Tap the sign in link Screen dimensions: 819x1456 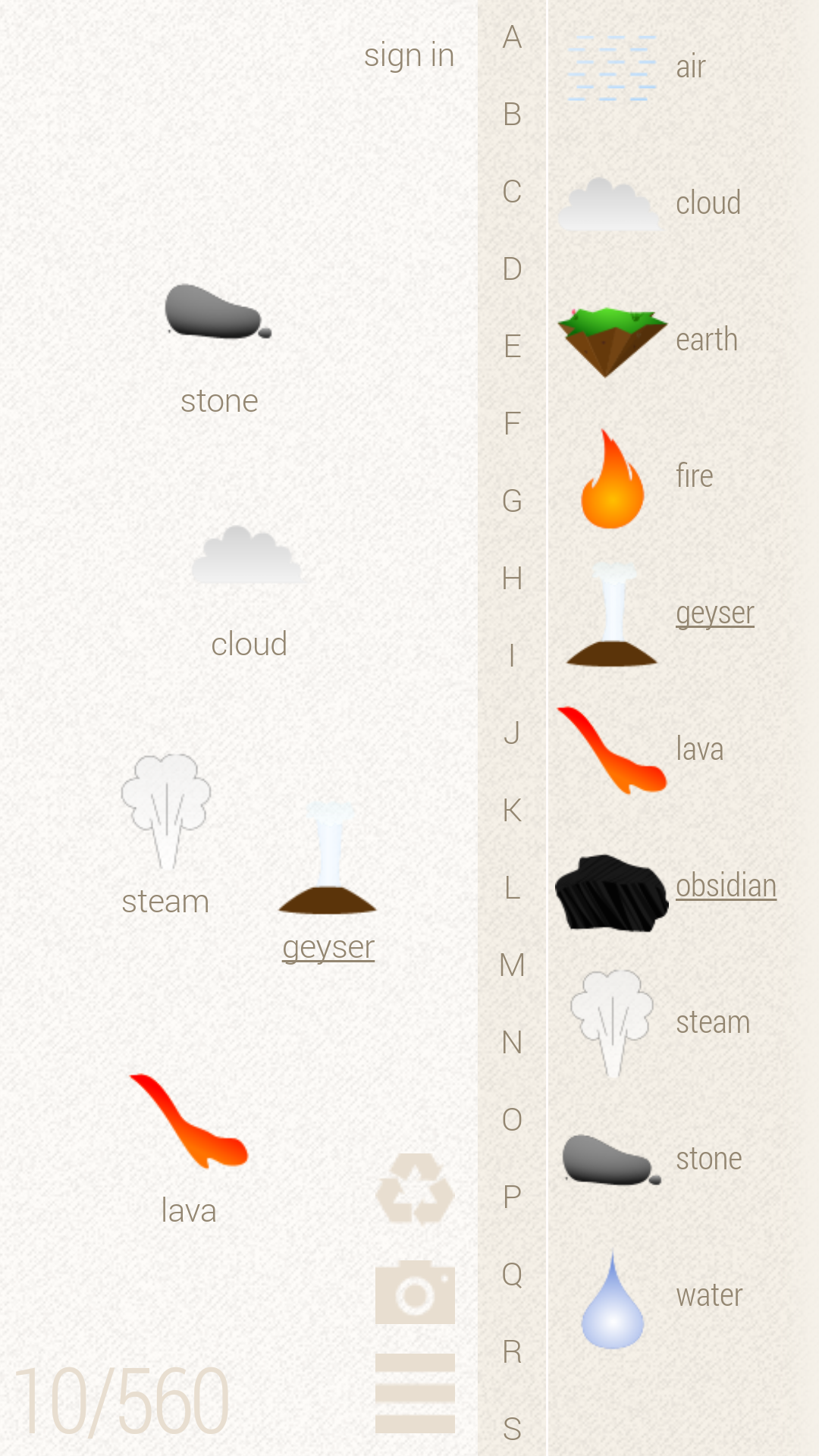(x=409, y=55)
